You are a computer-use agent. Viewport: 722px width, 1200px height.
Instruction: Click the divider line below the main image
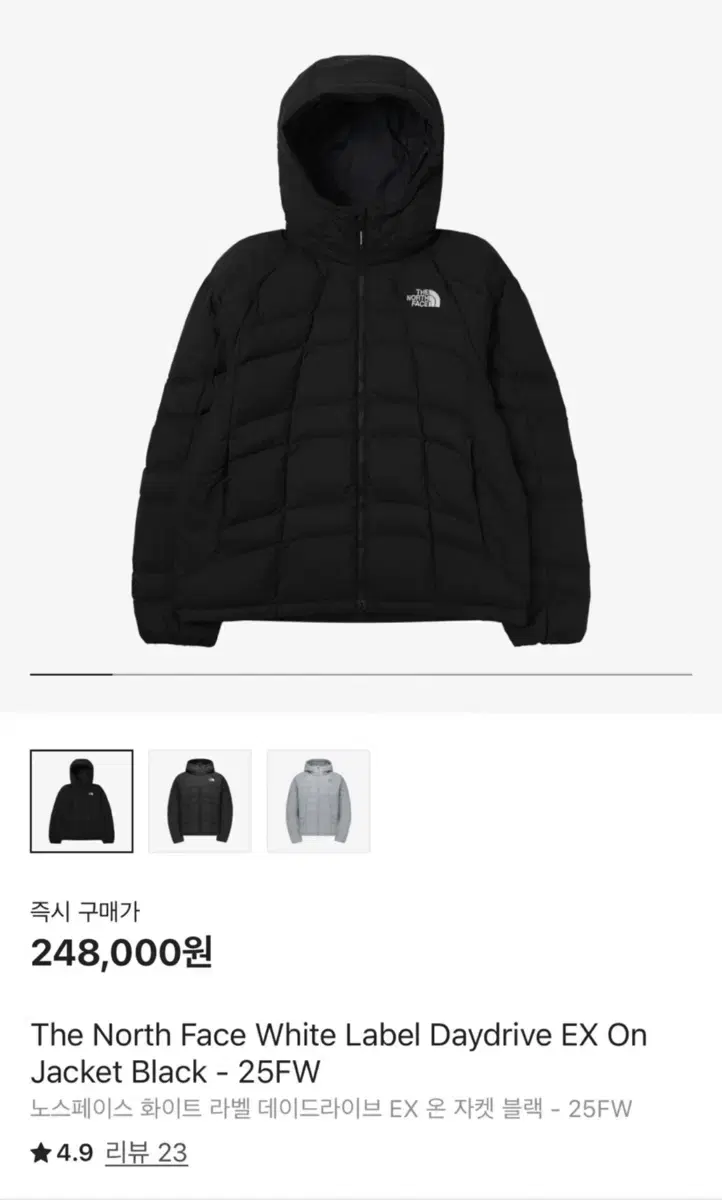click(x=360, y=673)
